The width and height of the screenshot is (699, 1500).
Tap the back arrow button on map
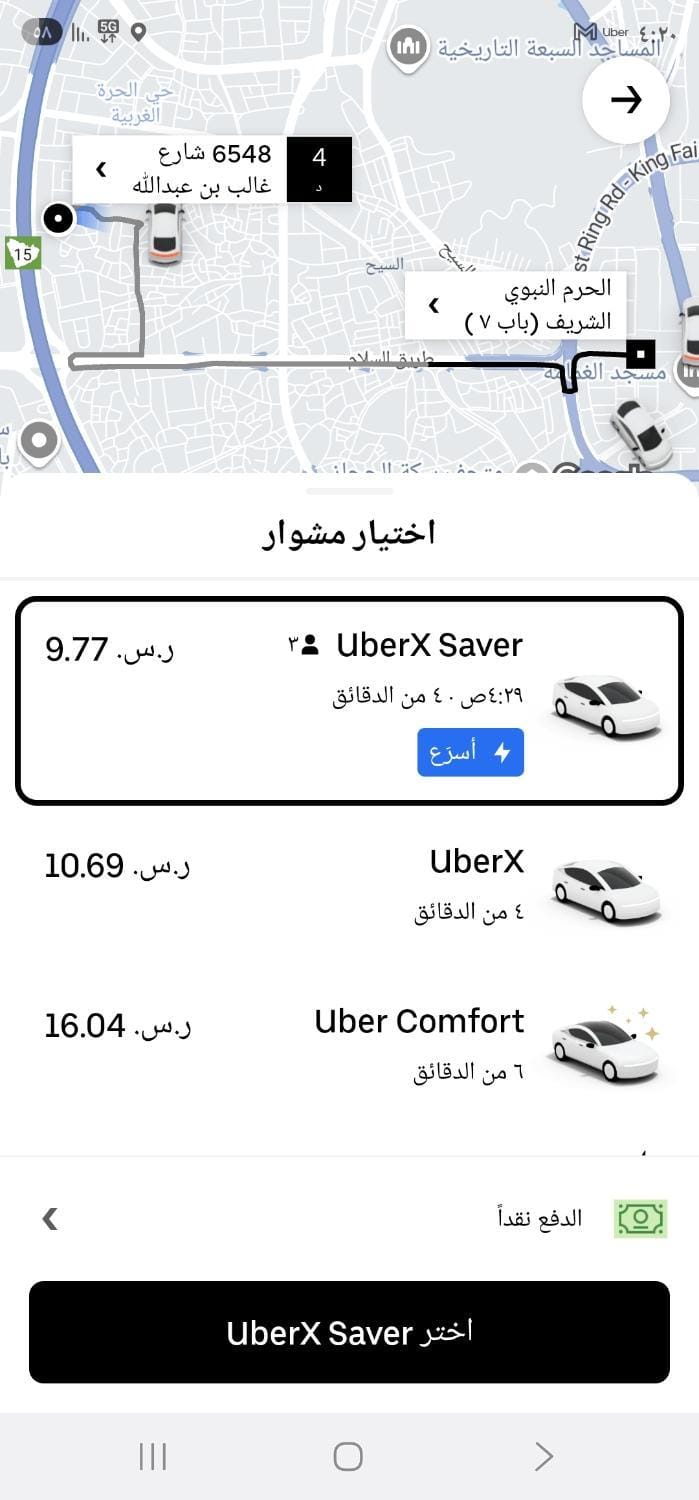tap(626, 100)
